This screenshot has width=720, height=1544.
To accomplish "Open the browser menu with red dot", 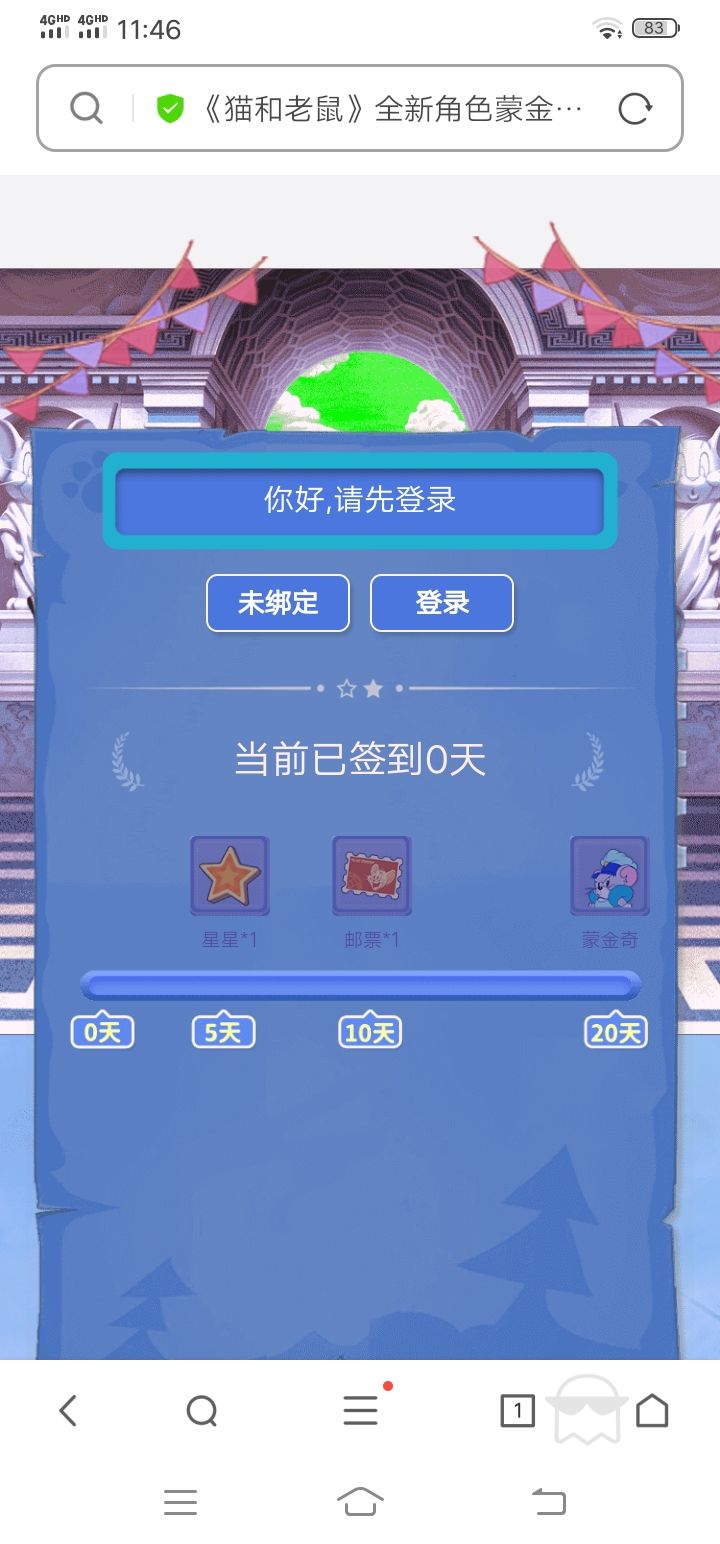I will tap(360, 1411).
